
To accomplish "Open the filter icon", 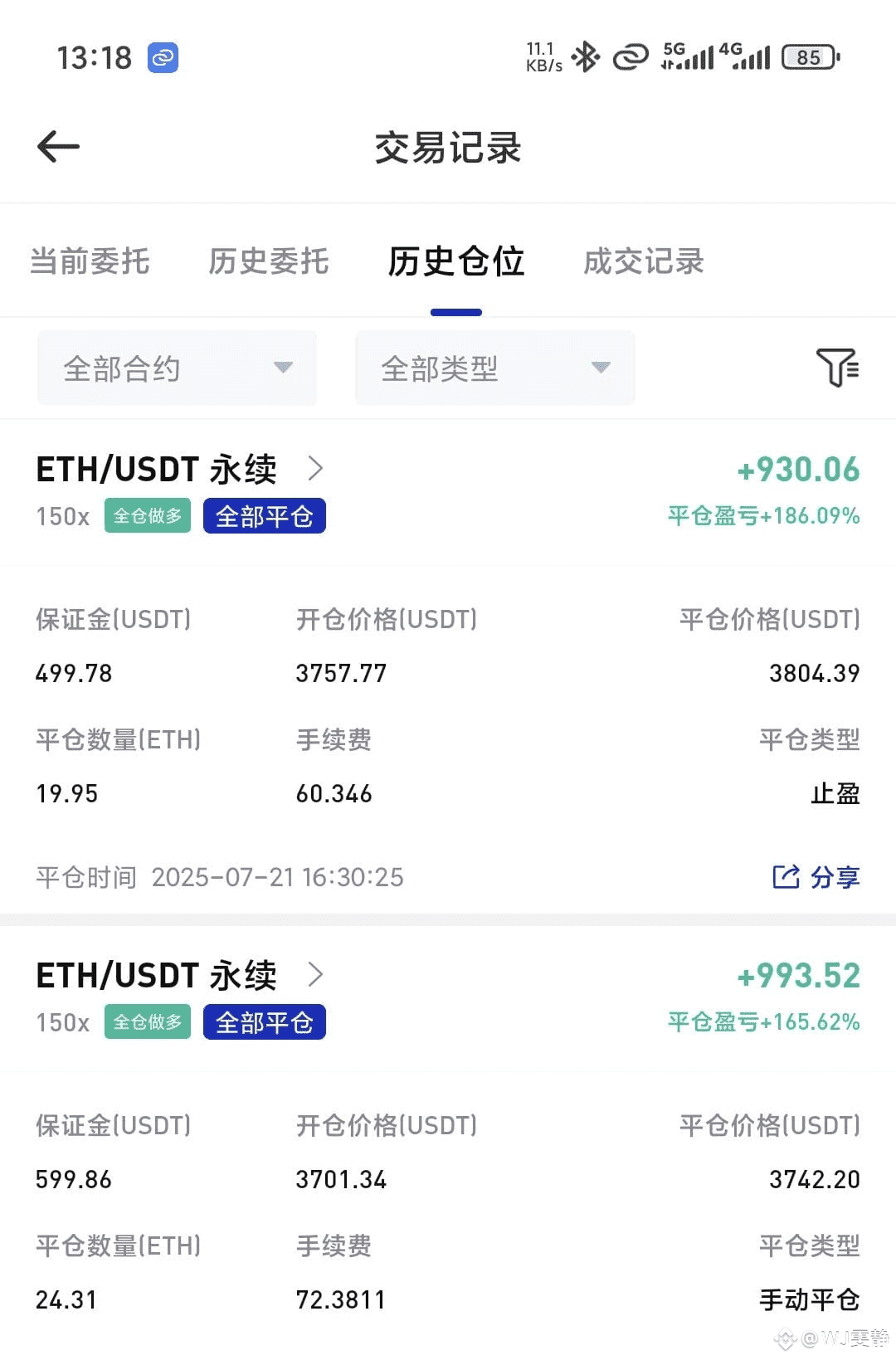I will coord(838,368).
